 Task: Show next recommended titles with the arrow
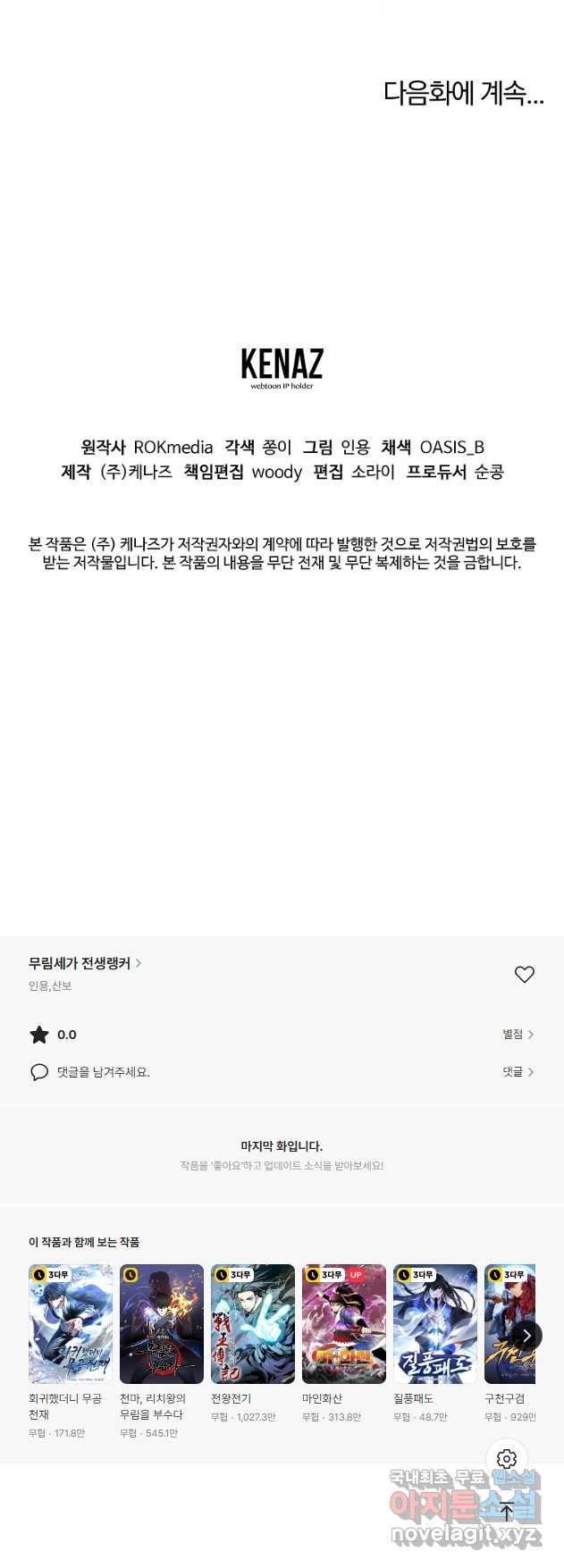[x=526, y=1336]
